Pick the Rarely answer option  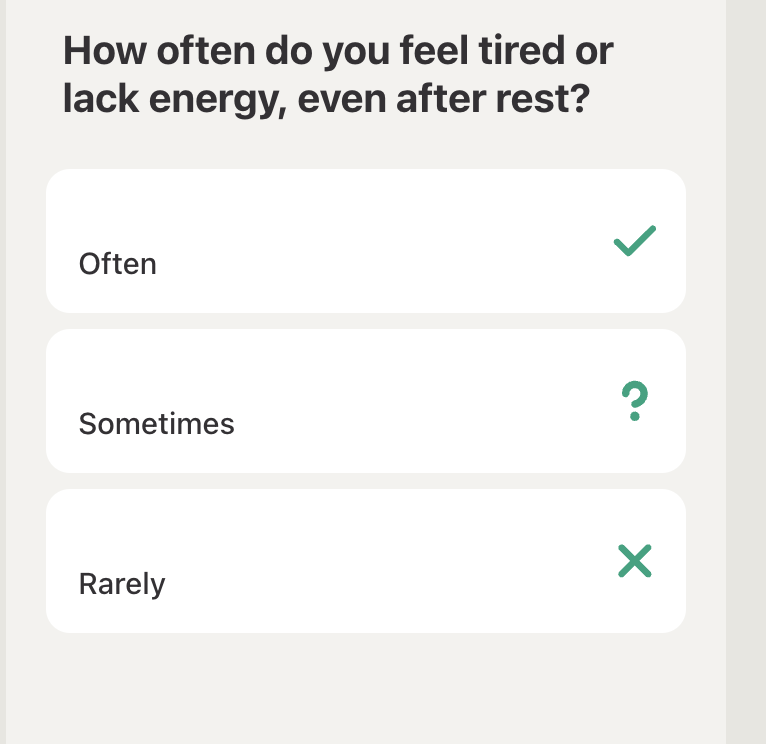(x=365, y=561)
